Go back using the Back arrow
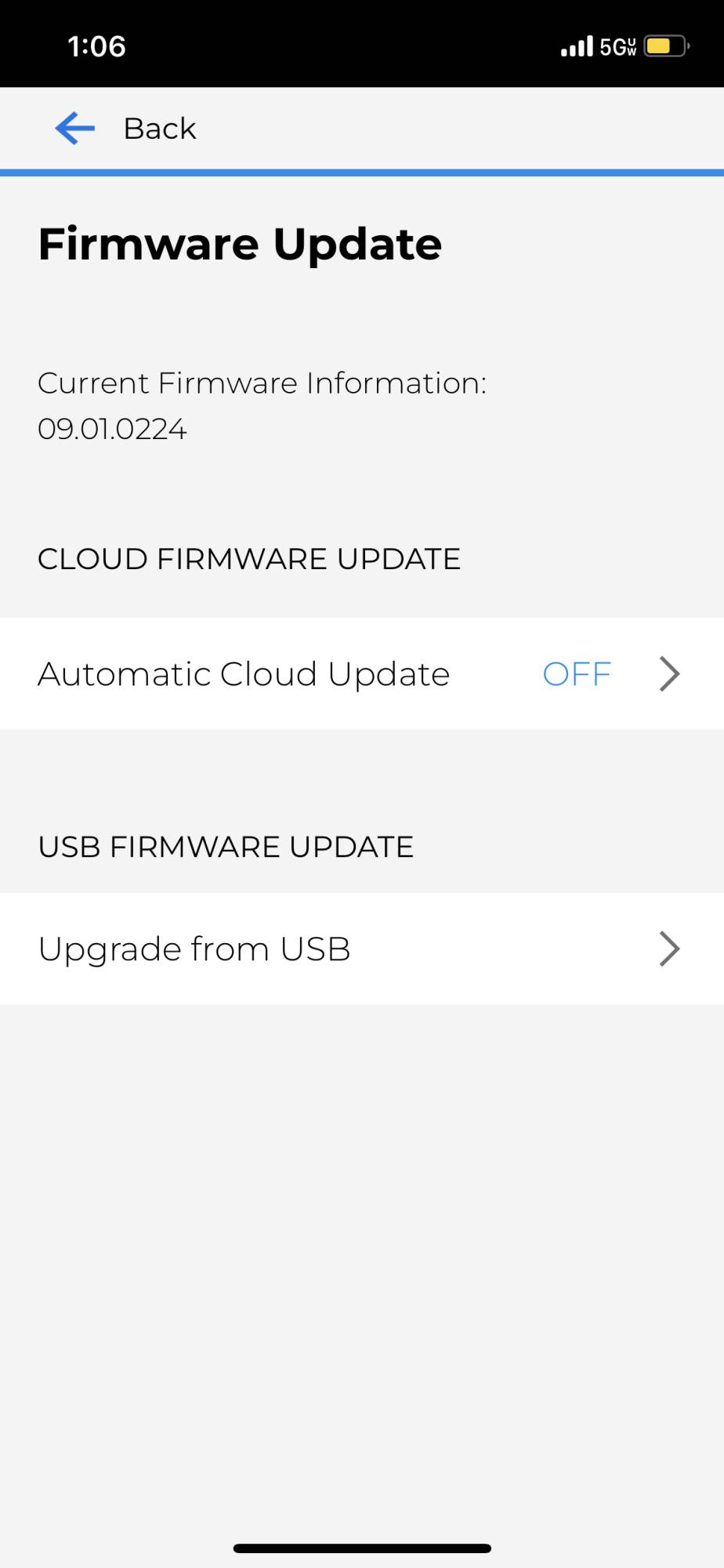724x1568 pixels. (x=75, y=129)
